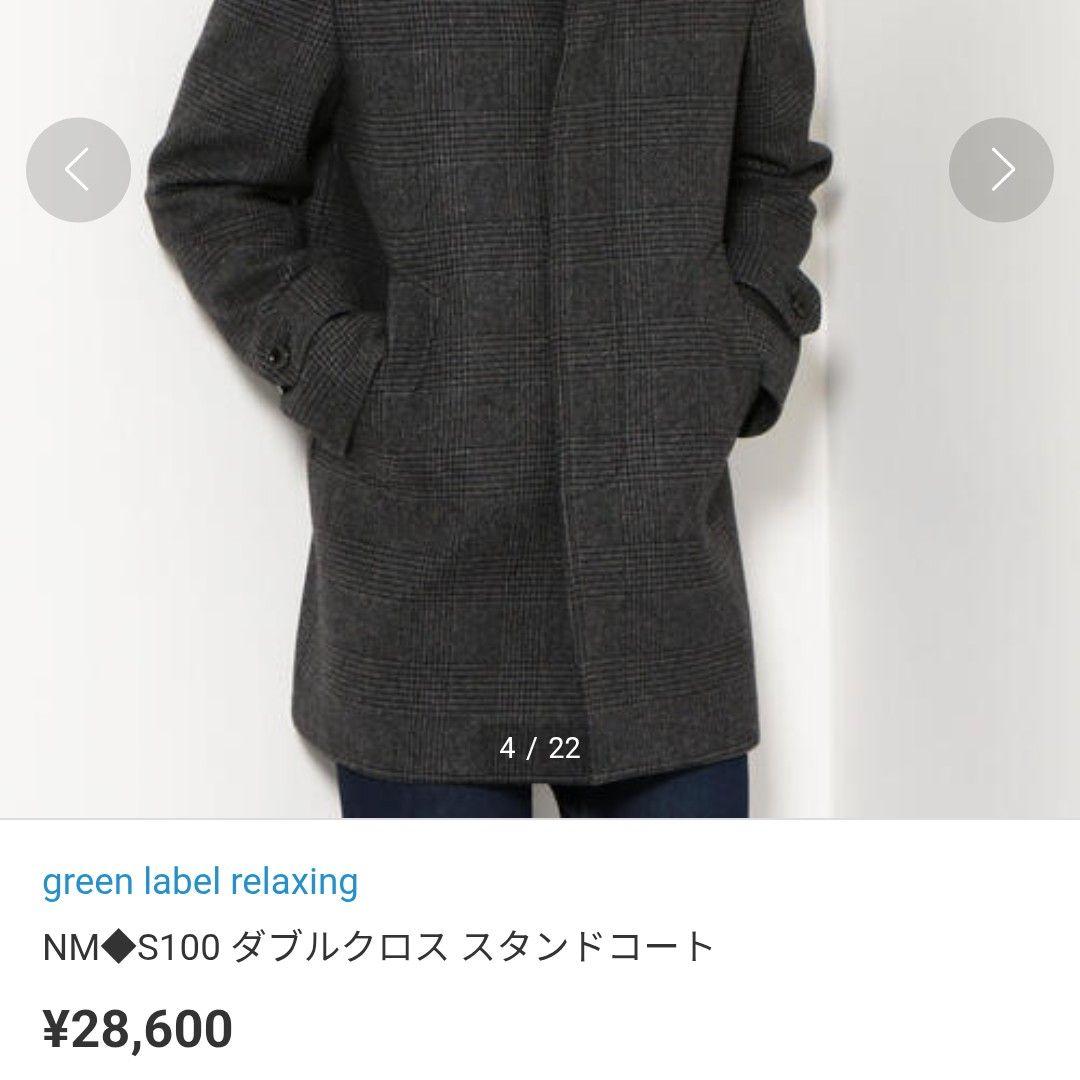Open the green label relaxing brand link
The width and height of the screenshot is (1080, 1080).
pyautogui.click(x=200, y=882)
